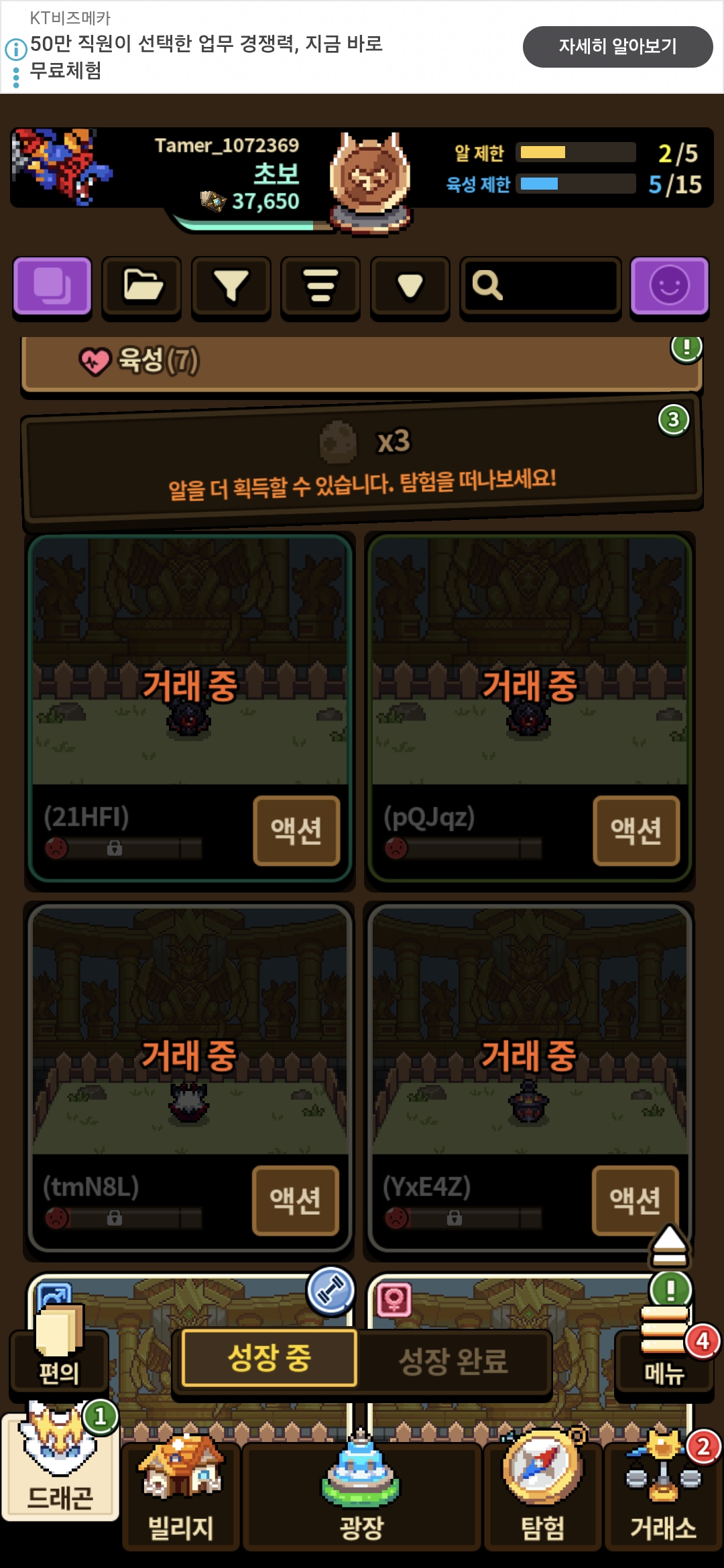Screen dimensions: 724x1568
Task: Tap the dragon search field
Action: (x=540, y=286)
